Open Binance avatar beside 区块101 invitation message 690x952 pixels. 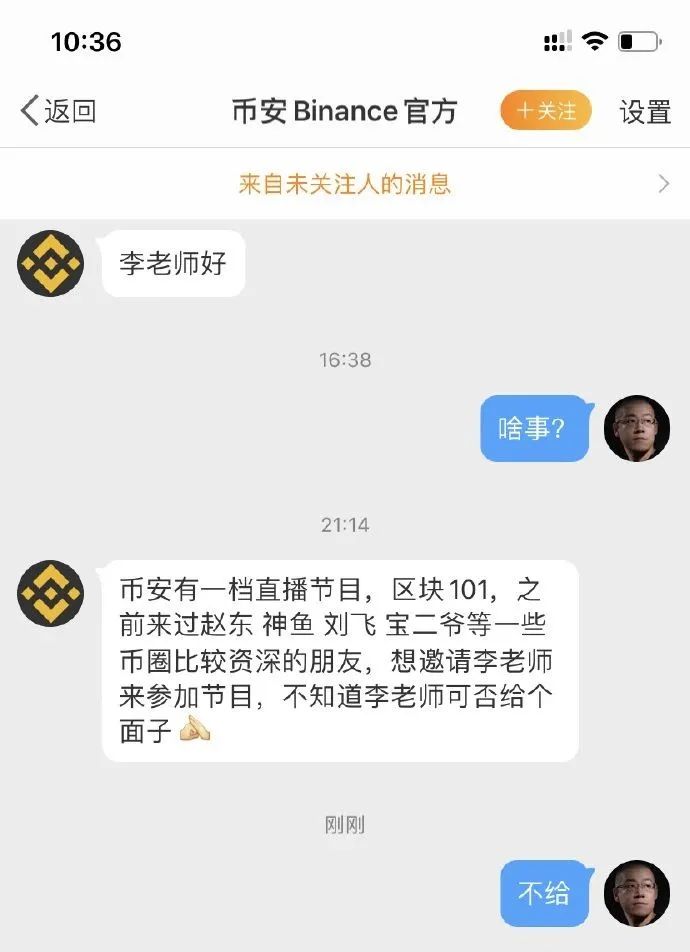(50, 593)
